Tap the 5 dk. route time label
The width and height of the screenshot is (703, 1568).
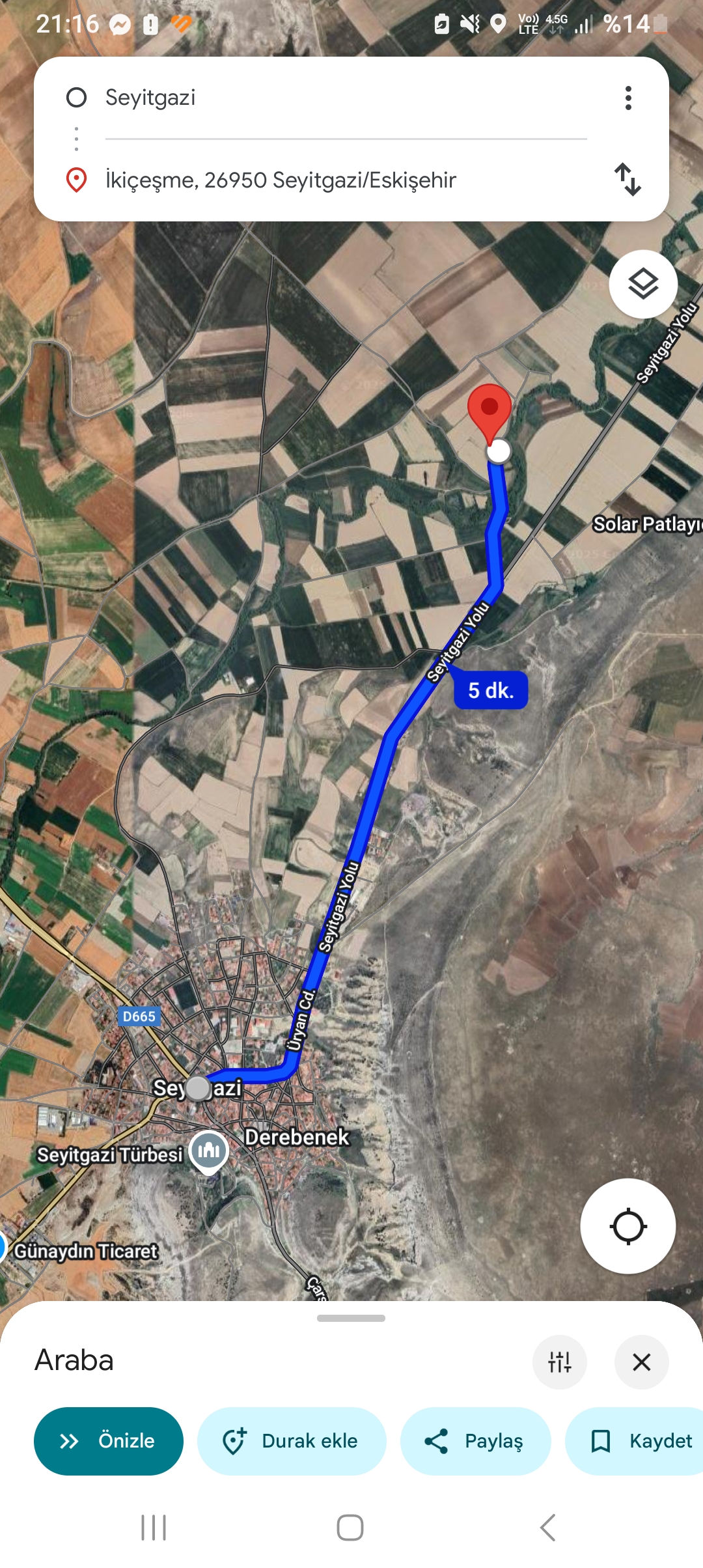[491, 690]
